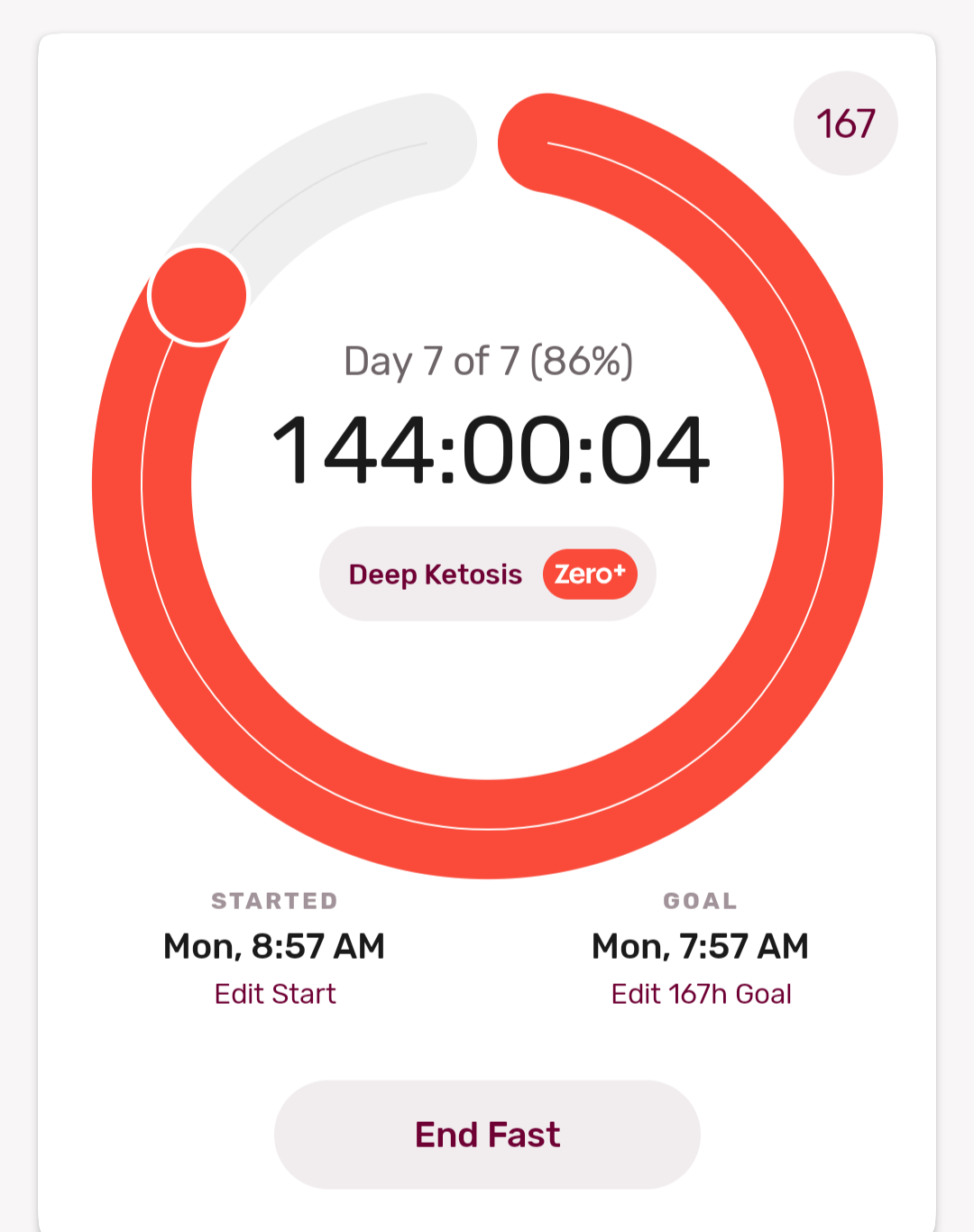Tap Edit Start link
This screenshot has width=974, height=1232.
point(275,994)
